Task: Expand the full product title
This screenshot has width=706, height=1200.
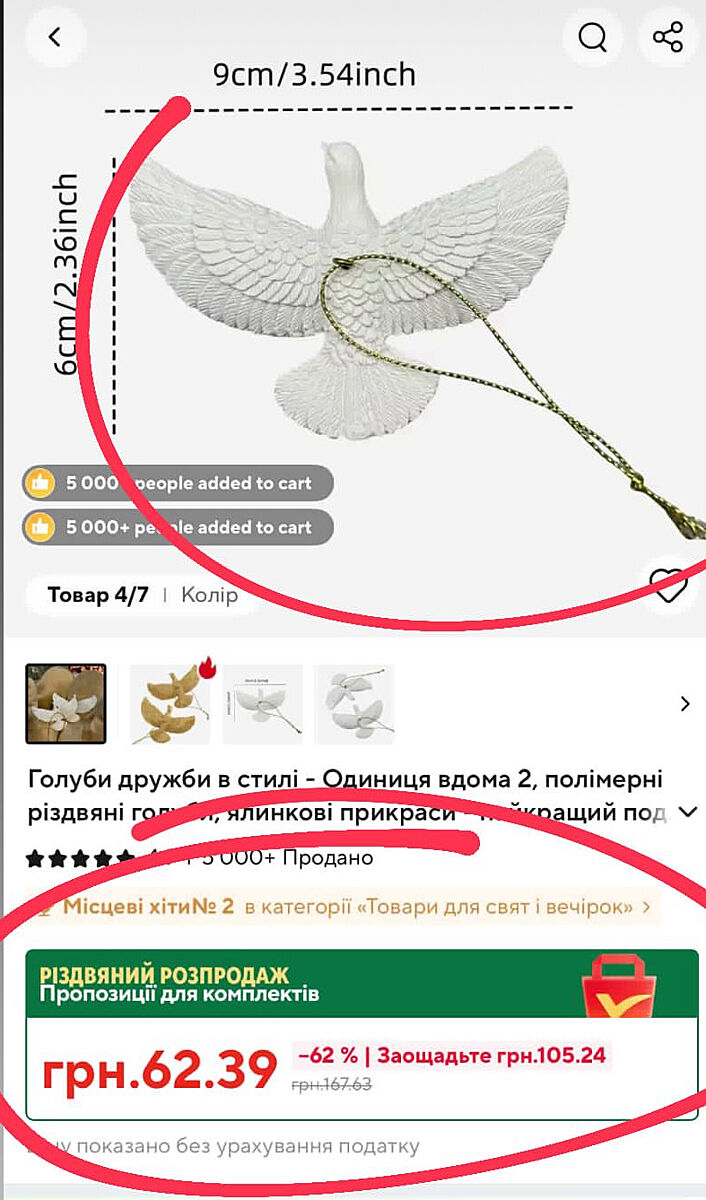Action: pyautogui.click(x=687, y=812)
